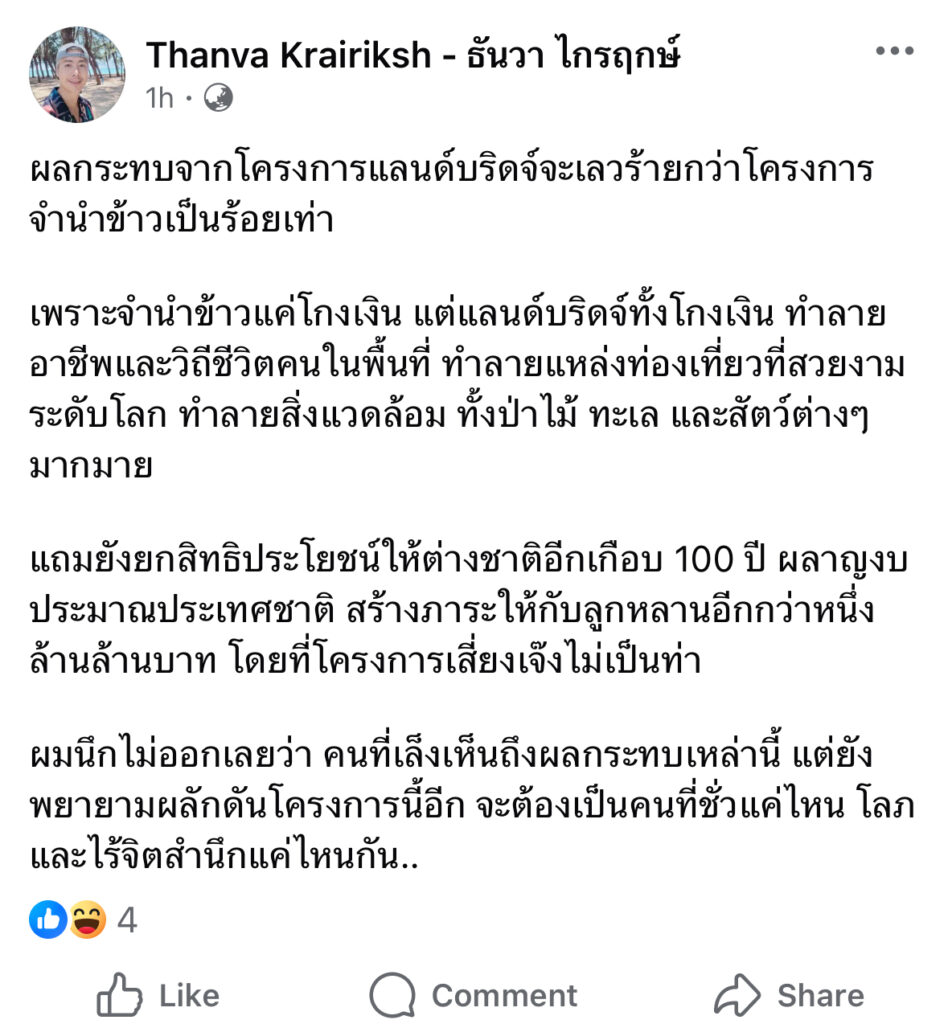Open the post's three-dot options menu
This screenshot has width=948, height=1024.
(x=894, y=50)
